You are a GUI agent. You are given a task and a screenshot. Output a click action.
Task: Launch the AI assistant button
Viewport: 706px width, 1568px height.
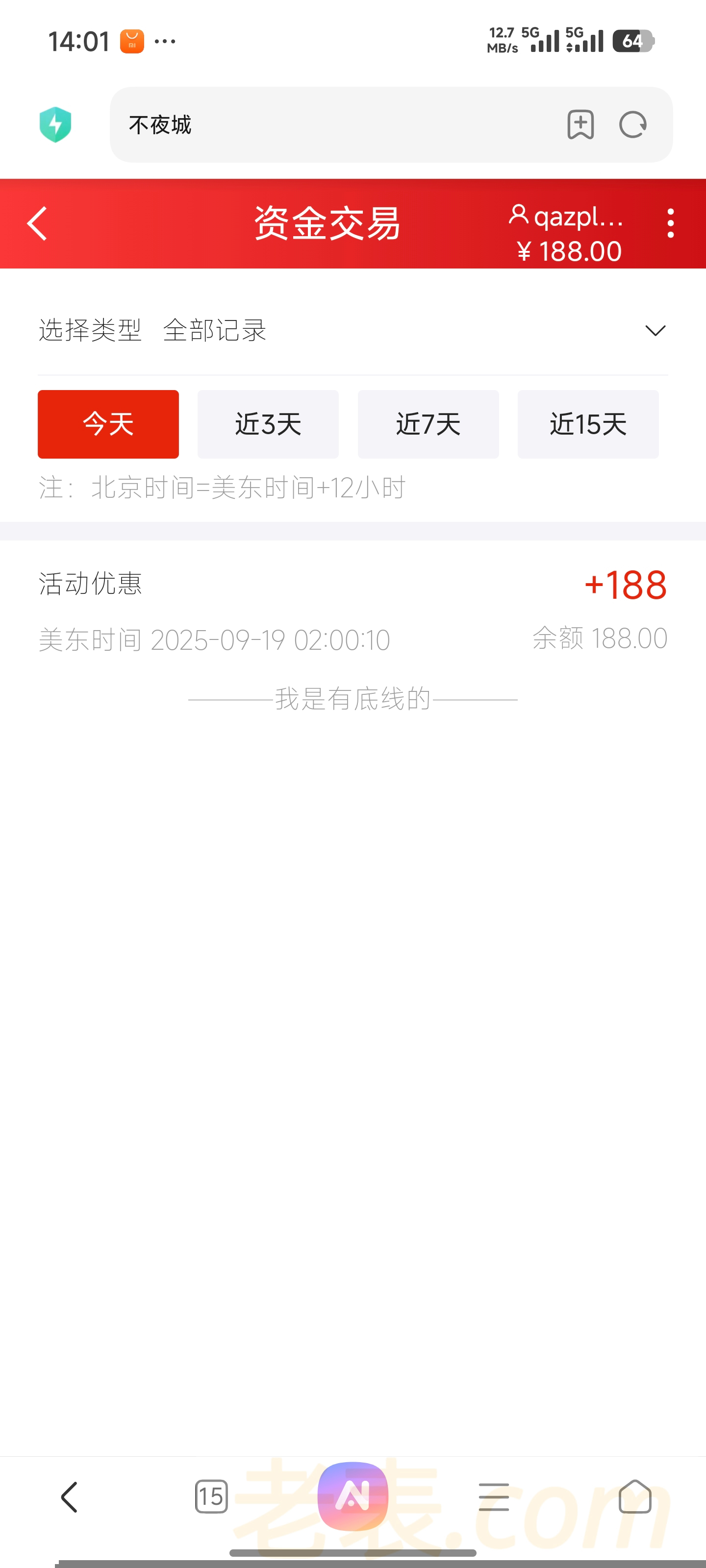353,1495
